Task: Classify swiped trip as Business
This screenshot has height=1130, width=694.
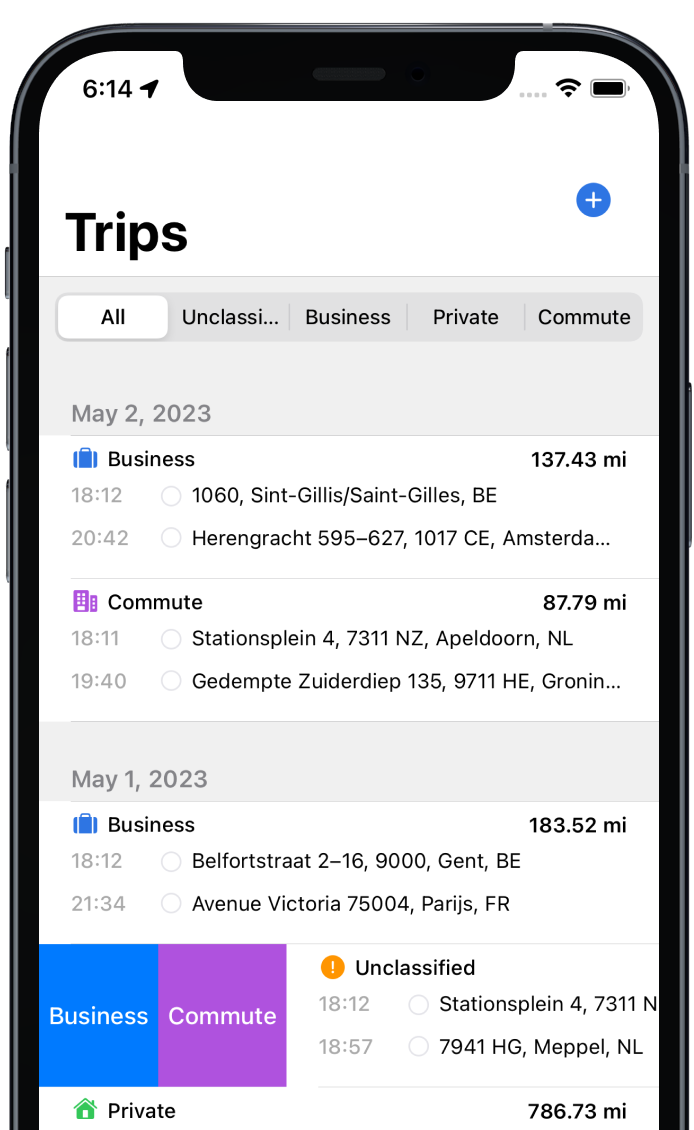Action: coord(99,1015)
